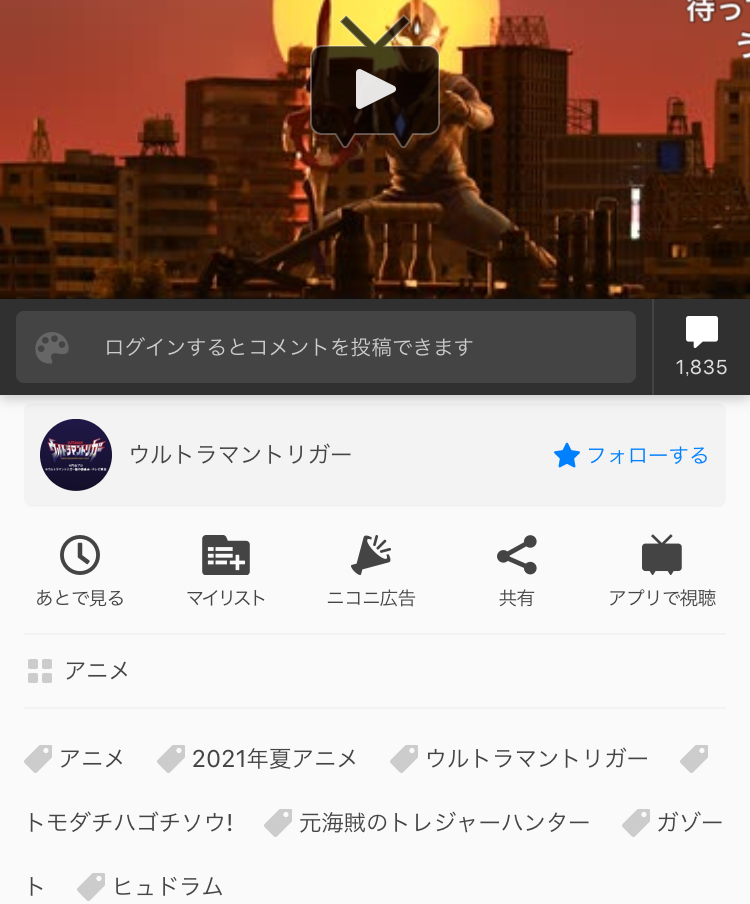Follow the channel with フォローする
Screen dimensions: 750x904
(631, 456)
